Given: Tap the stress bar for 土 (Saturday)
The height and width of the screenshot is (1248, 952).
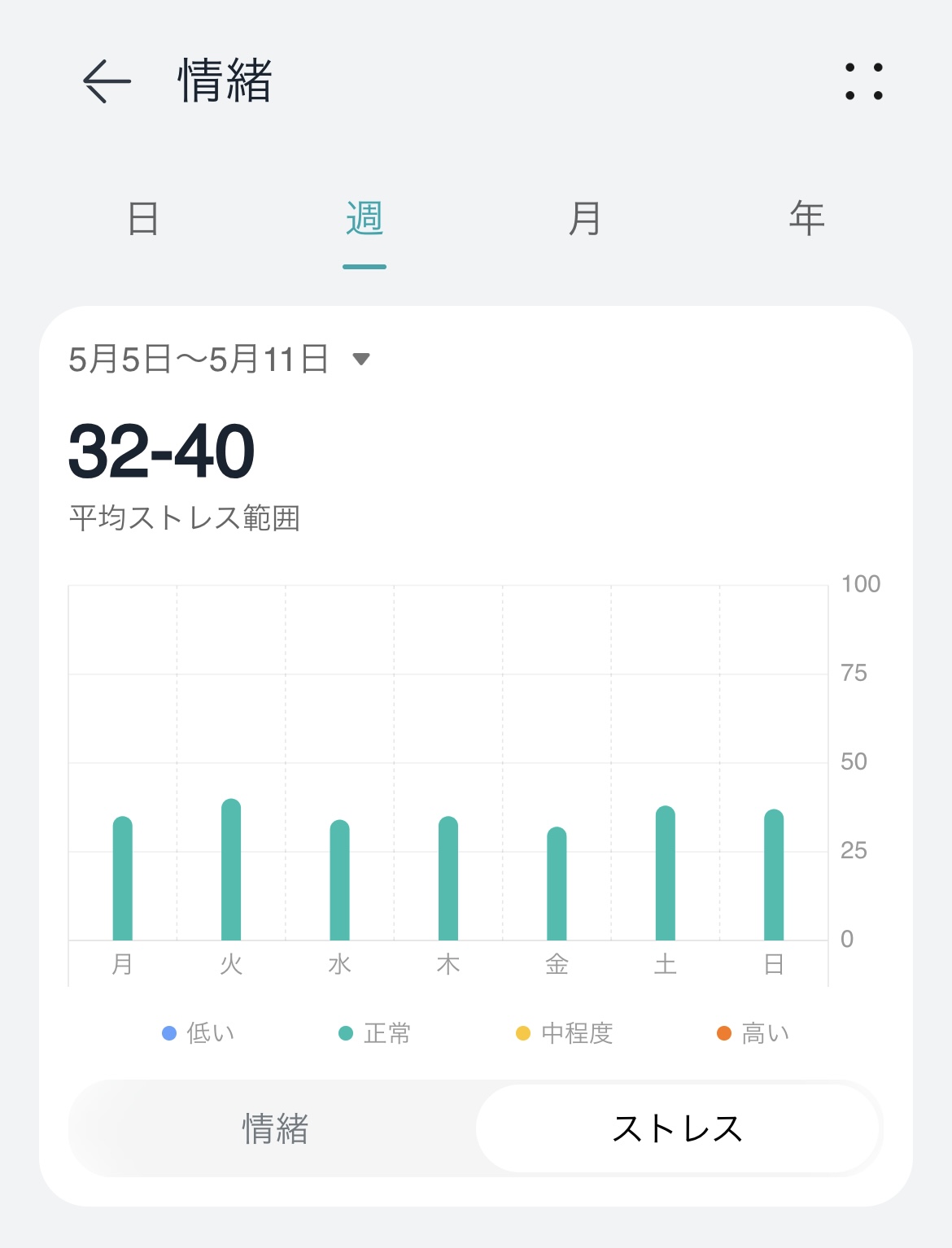Looking at the screenshot, I should click(666, 874).
